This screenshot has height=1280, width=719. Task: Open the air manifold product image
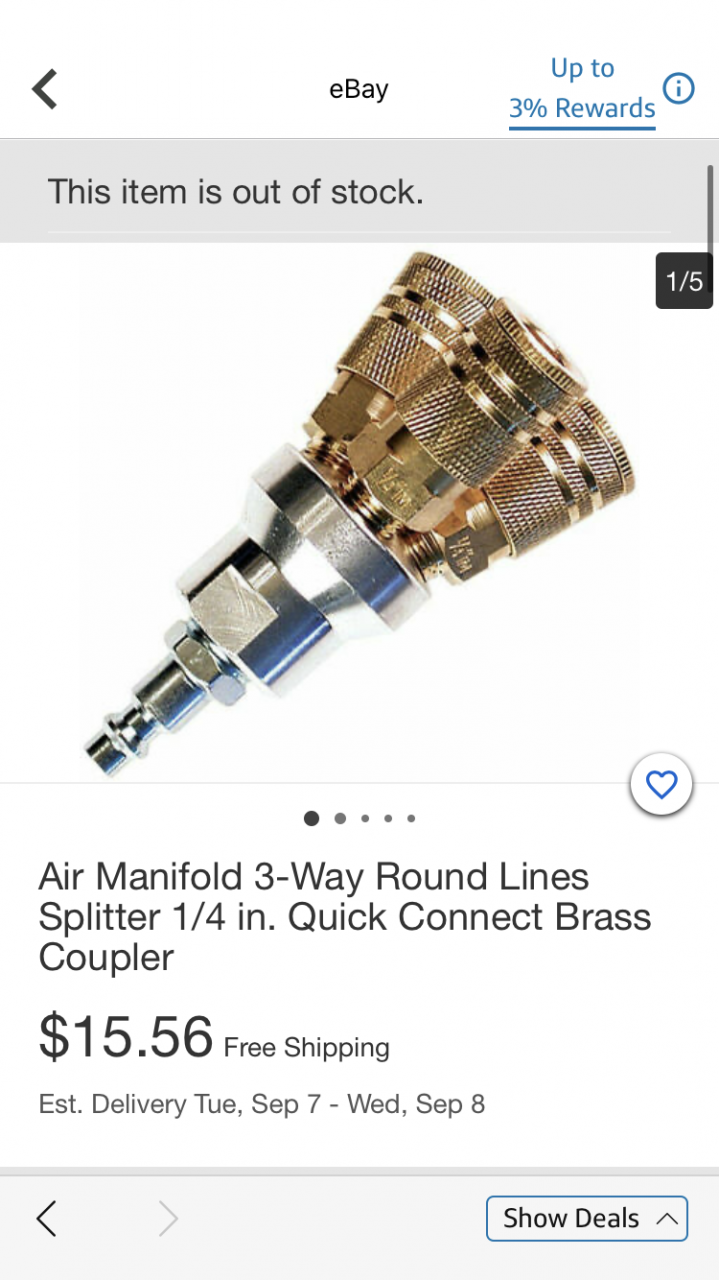pos(359,512)
